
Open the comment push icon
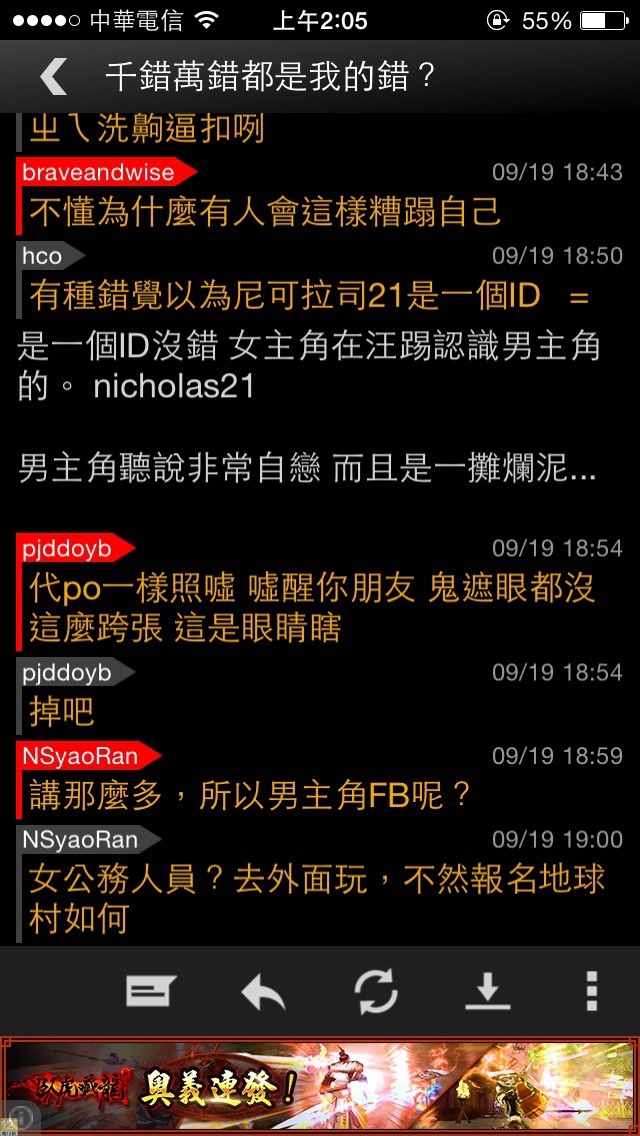coord(150,991)
